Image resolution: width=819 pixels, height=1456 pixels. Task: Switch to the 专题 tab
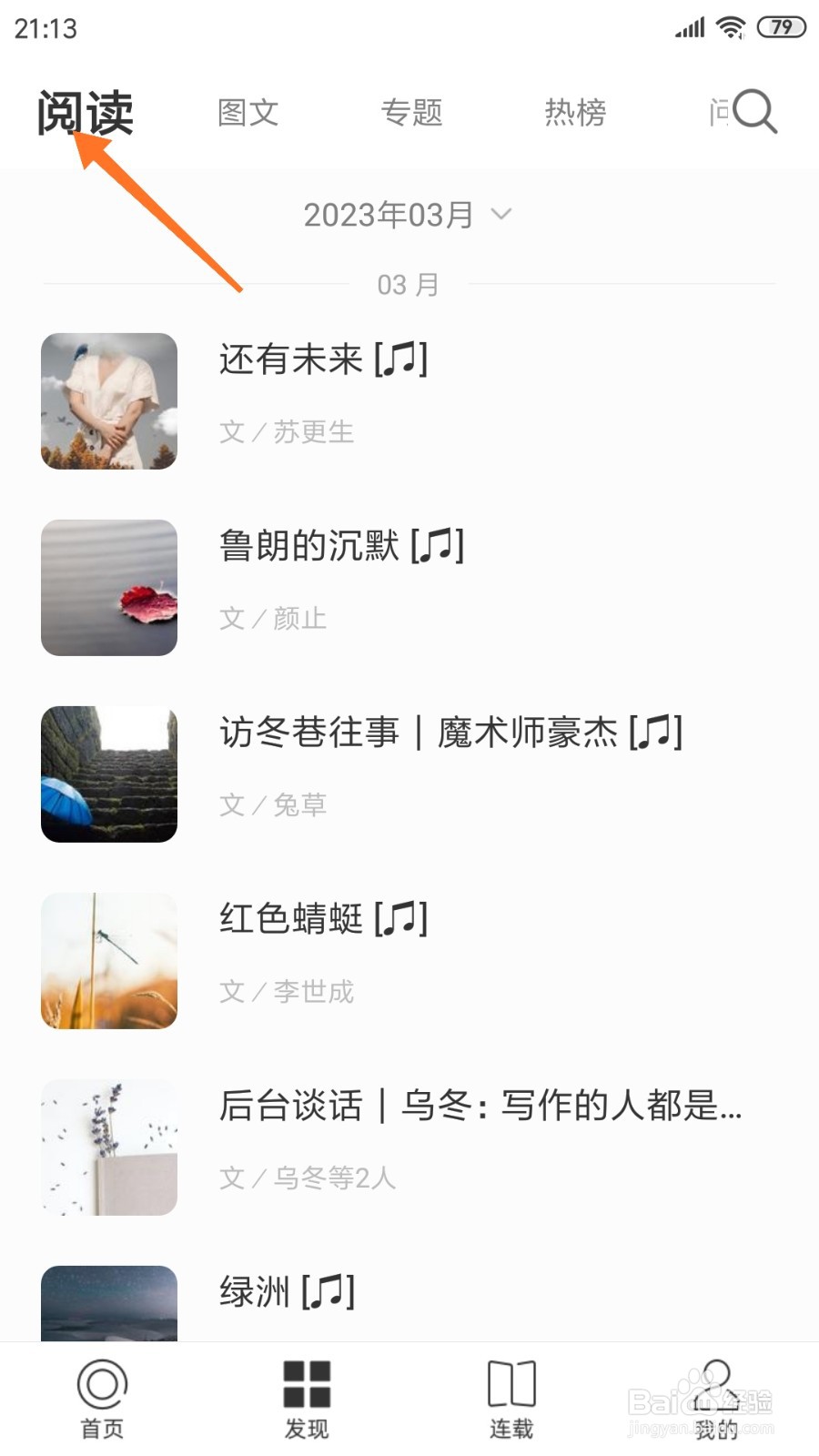click(411, 113)
